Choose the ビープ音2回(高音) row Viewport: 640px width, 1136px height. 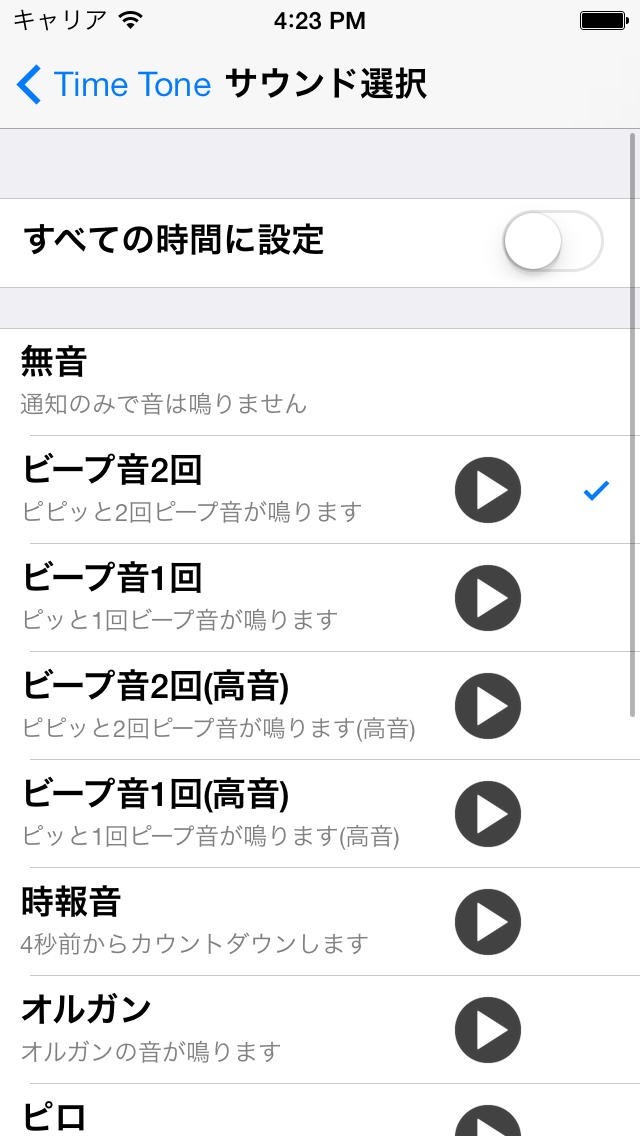pos(200,706)
